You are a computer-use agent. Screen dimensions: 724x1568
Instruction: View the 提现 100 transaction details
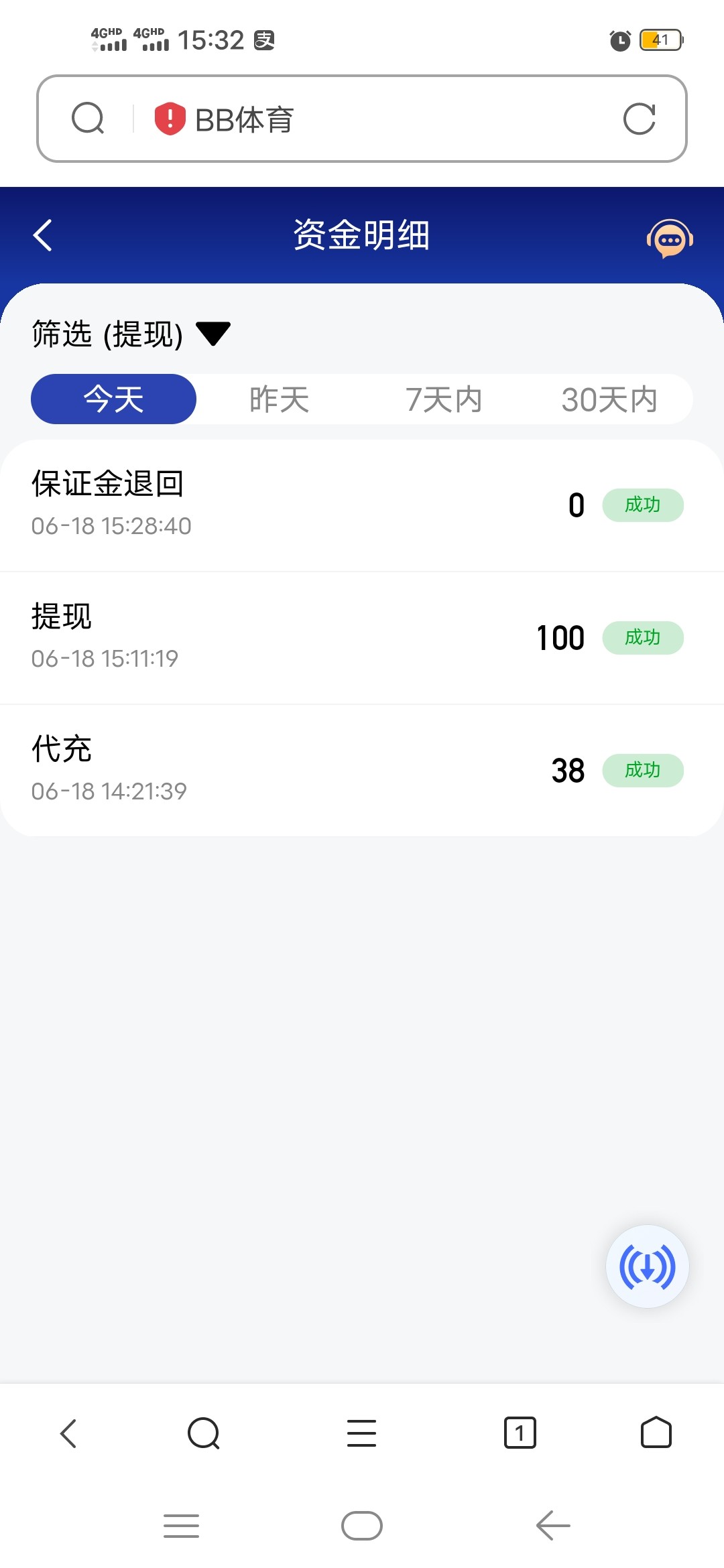(362, 637)
